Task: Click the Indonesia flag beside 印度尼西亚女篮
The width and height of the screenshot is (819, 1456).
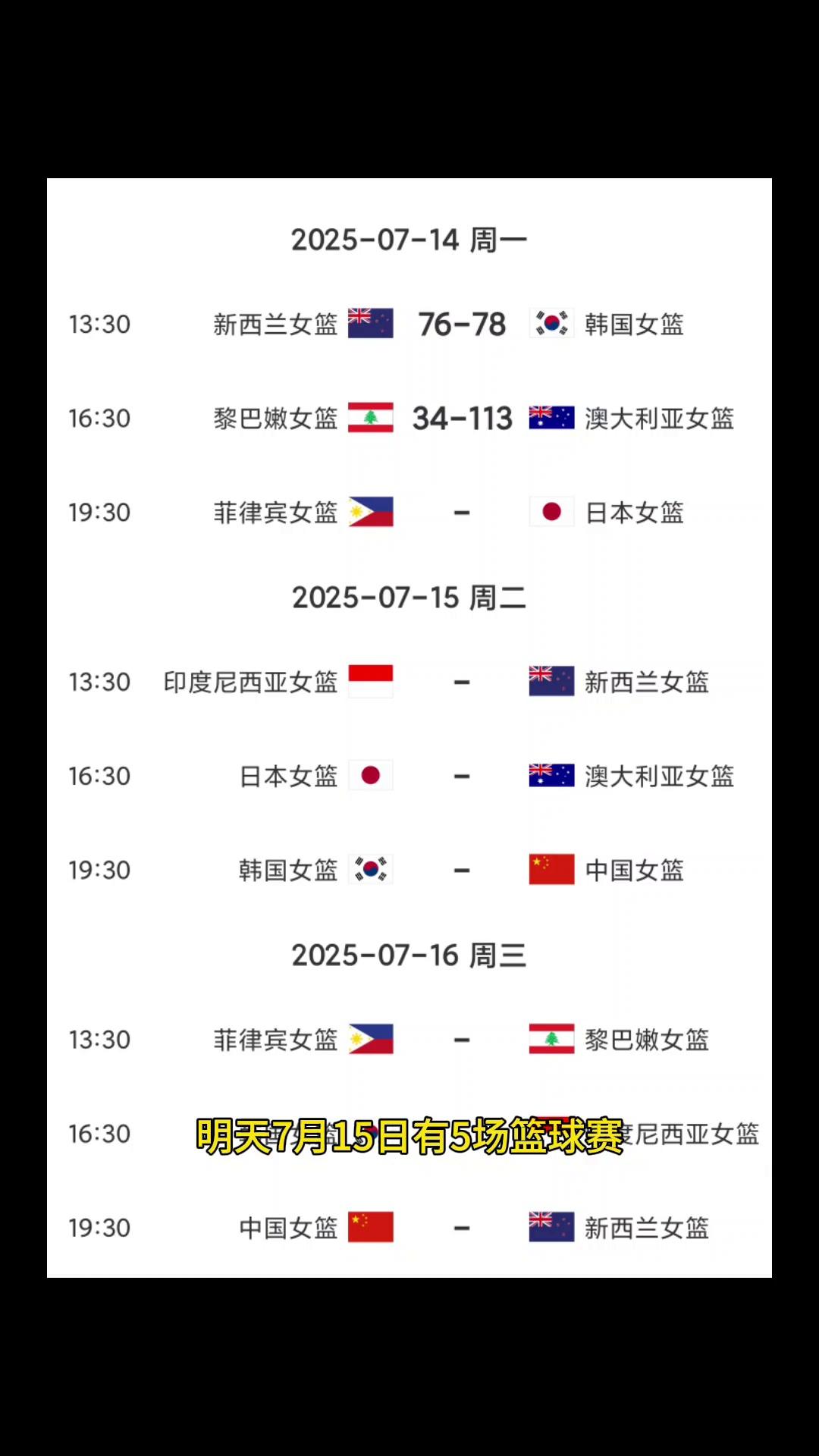Action: (x=369, y=681)
